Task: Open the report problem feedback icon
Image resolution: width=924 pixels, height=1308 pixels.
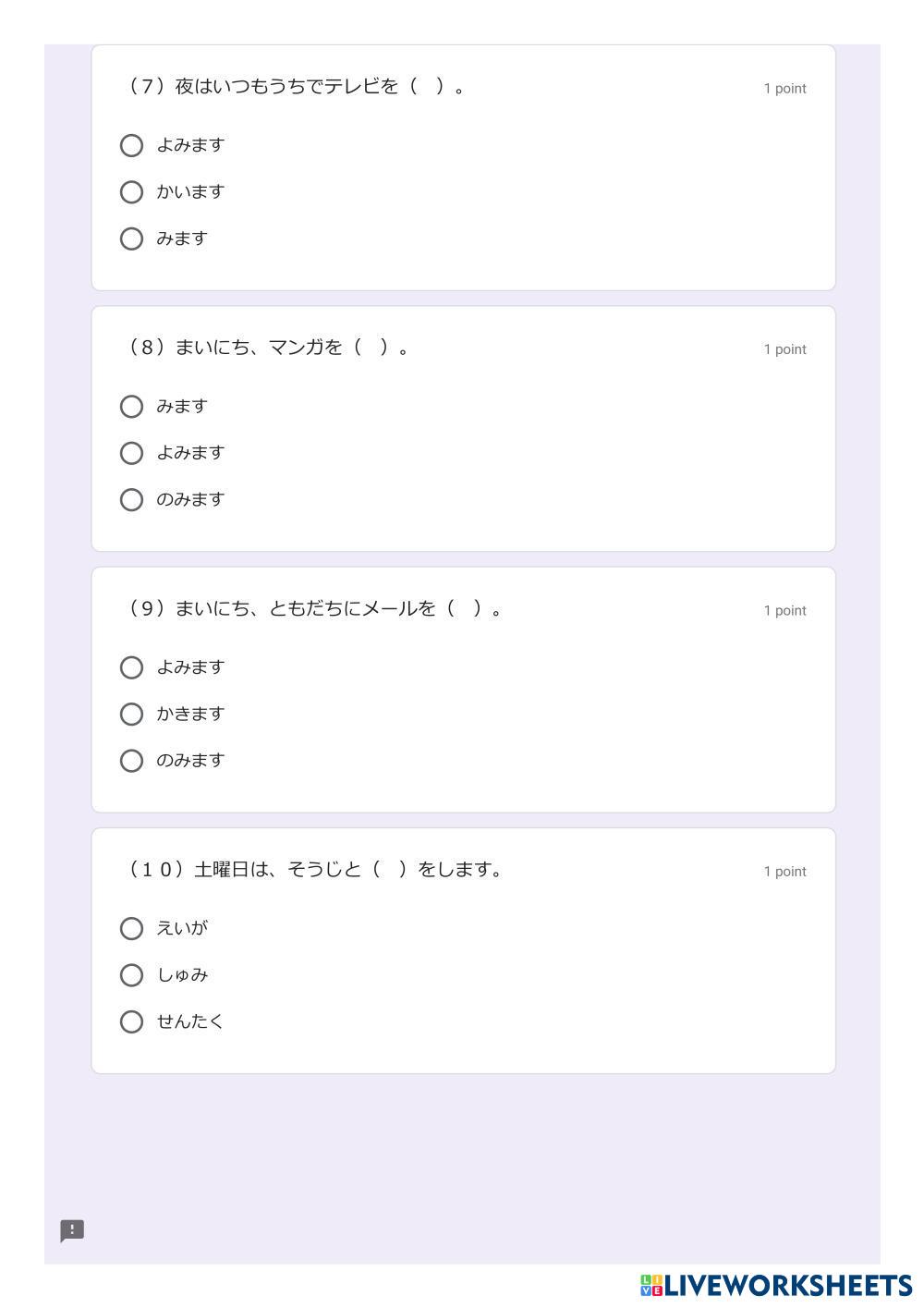Action: click(x=72, y=1231)
